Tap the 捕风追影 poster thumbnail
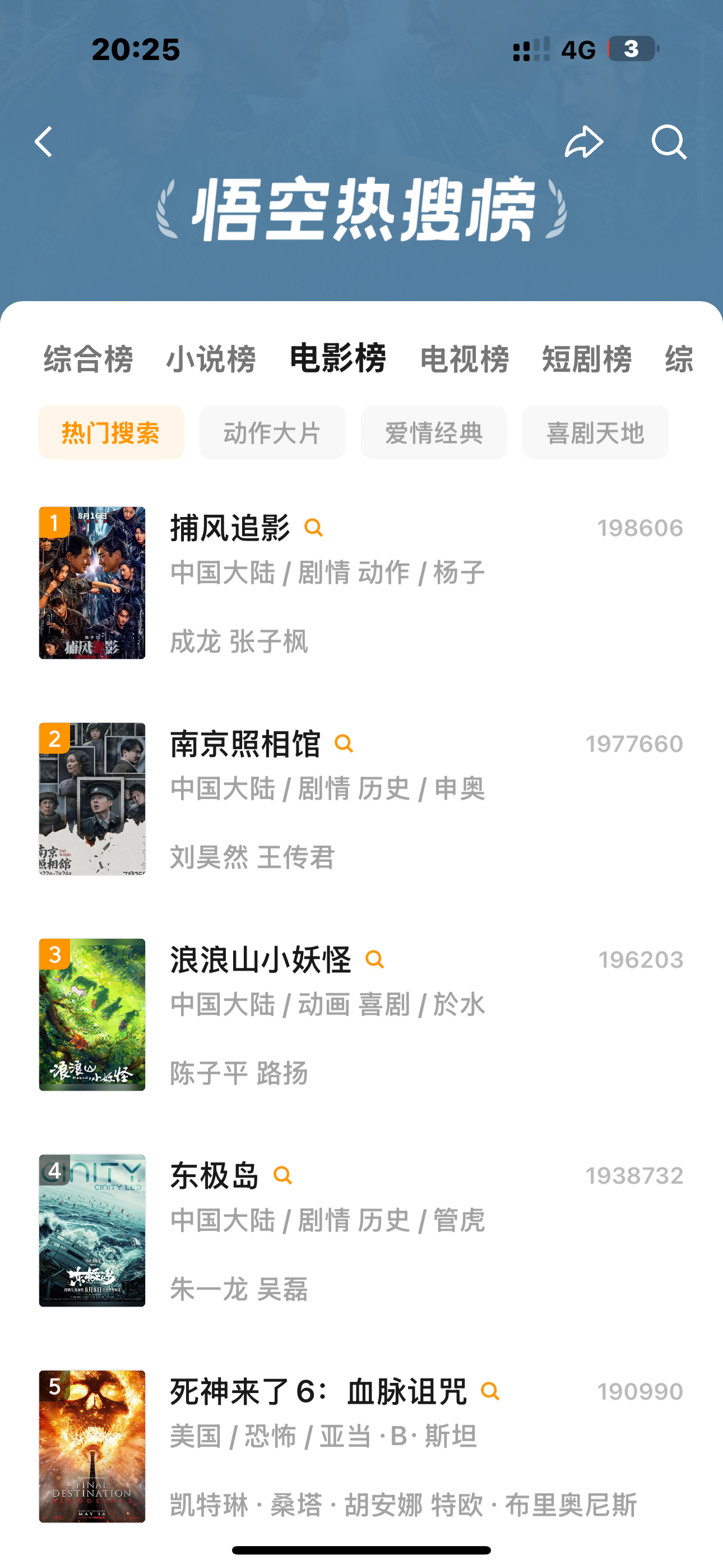 [x=92, y=583]
